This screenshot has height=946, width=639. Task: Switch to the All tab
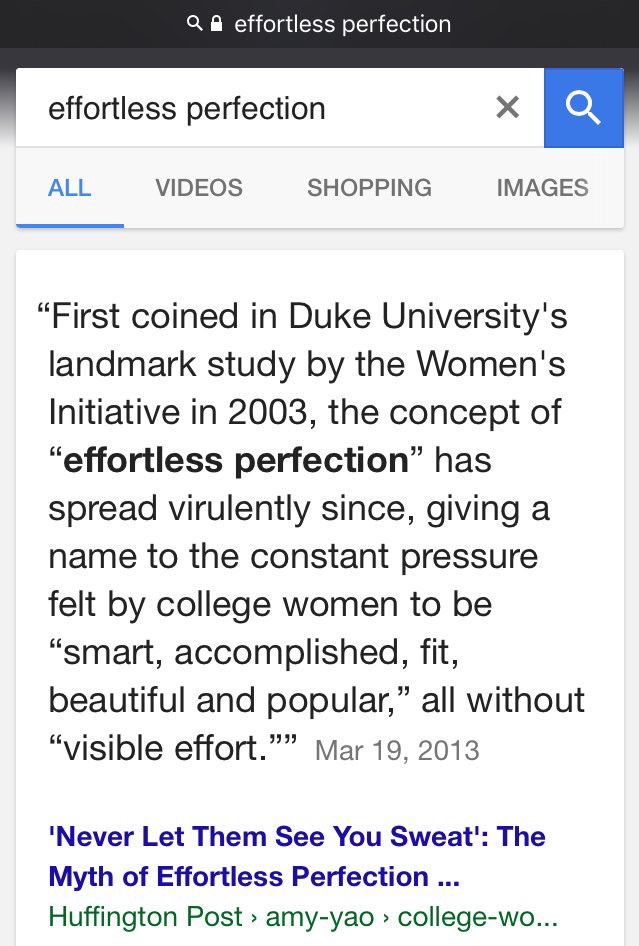click(69, 188)
